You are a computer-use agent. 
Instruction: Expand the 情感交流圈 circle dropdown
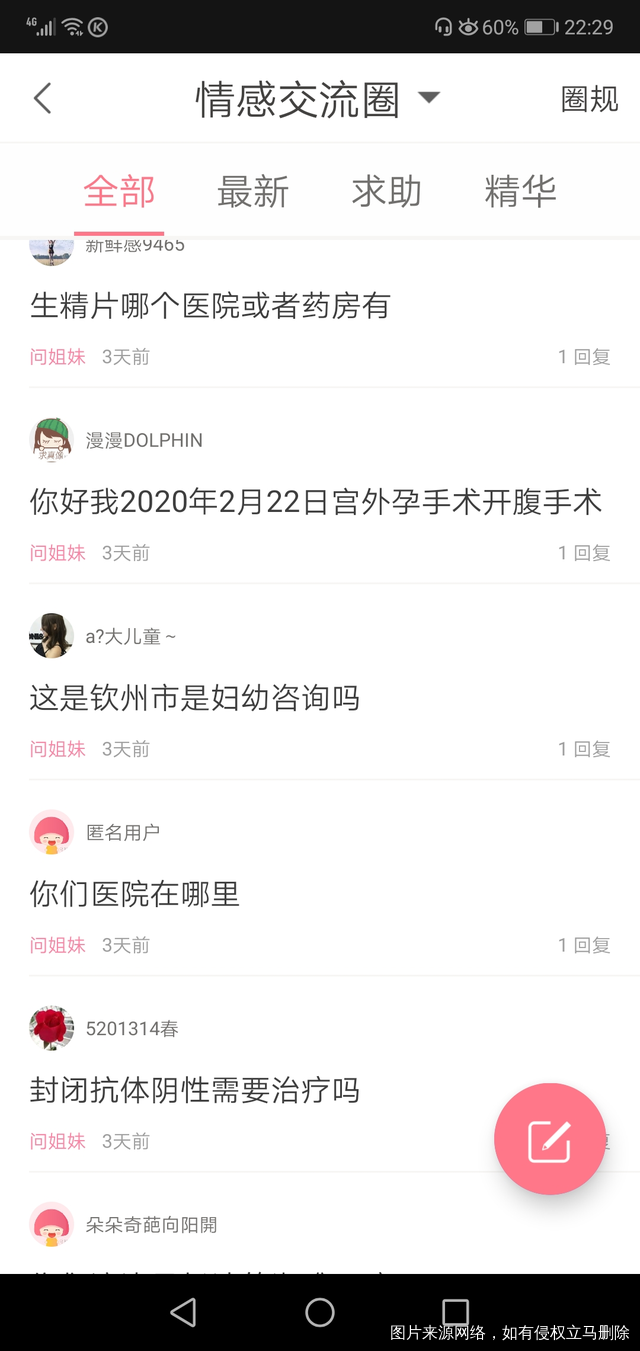point(428,98)
